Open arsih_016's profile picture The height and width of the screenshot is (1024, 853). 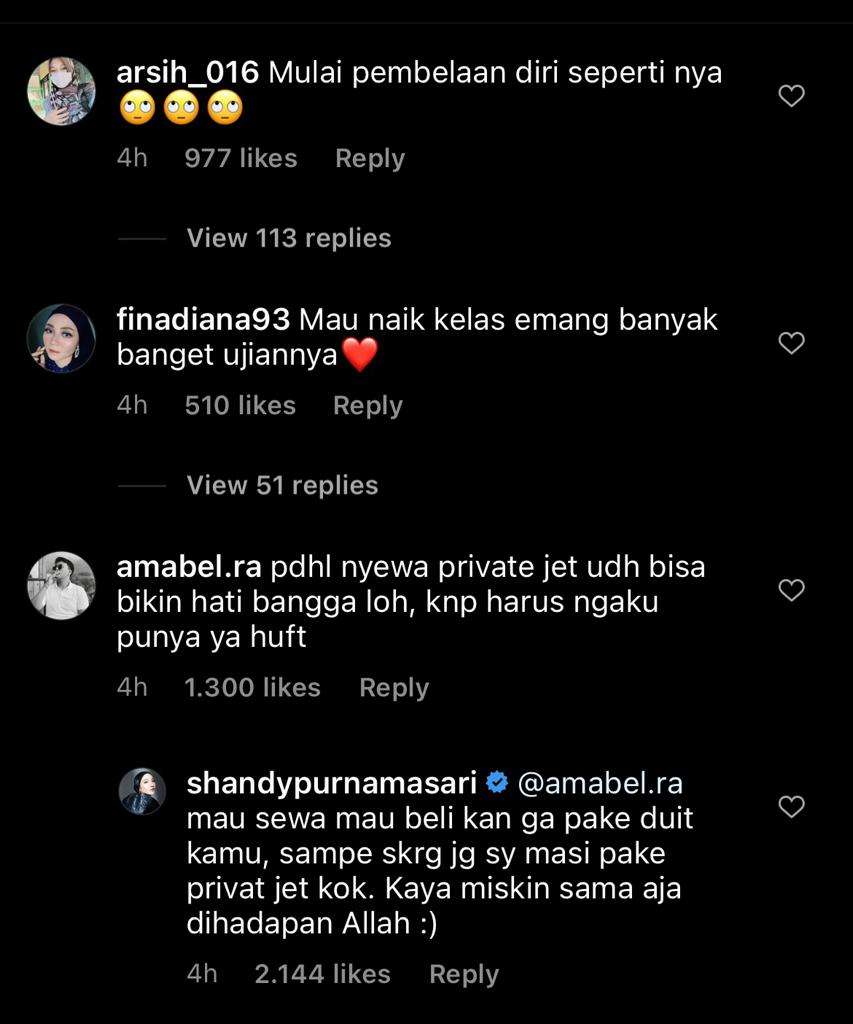[x=61, y=91]
